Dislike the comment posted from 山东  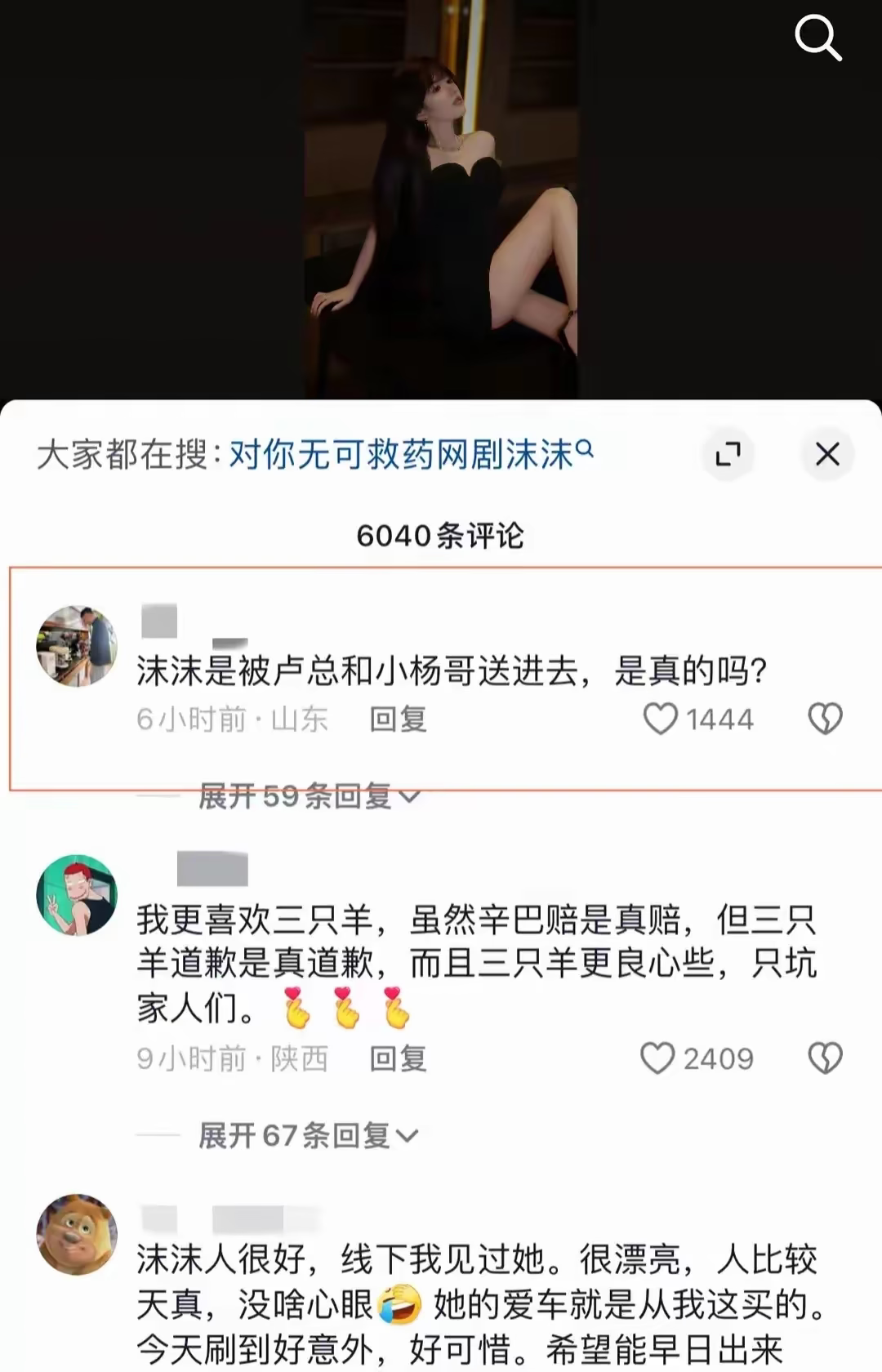tap(825, 719)
